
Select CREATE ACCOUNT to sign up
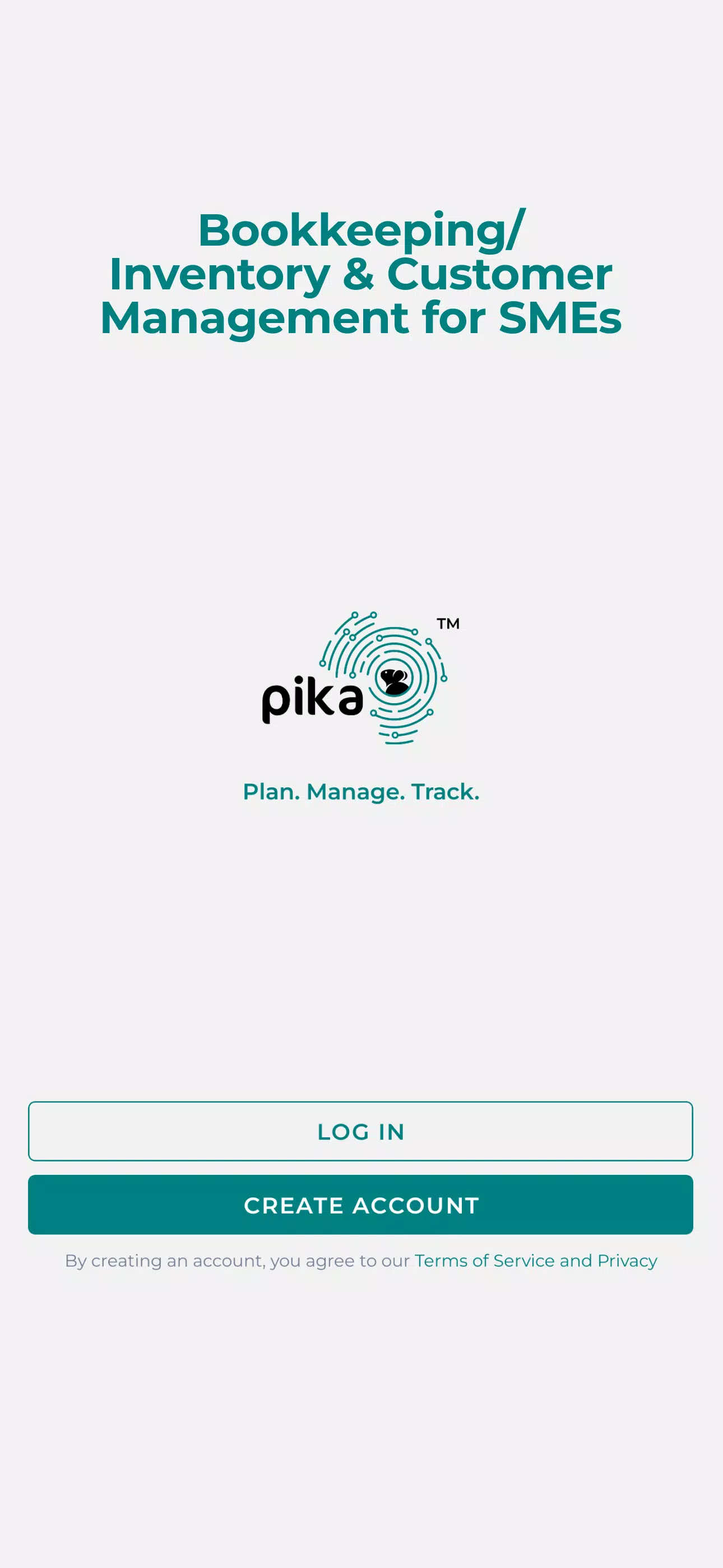360,1205
